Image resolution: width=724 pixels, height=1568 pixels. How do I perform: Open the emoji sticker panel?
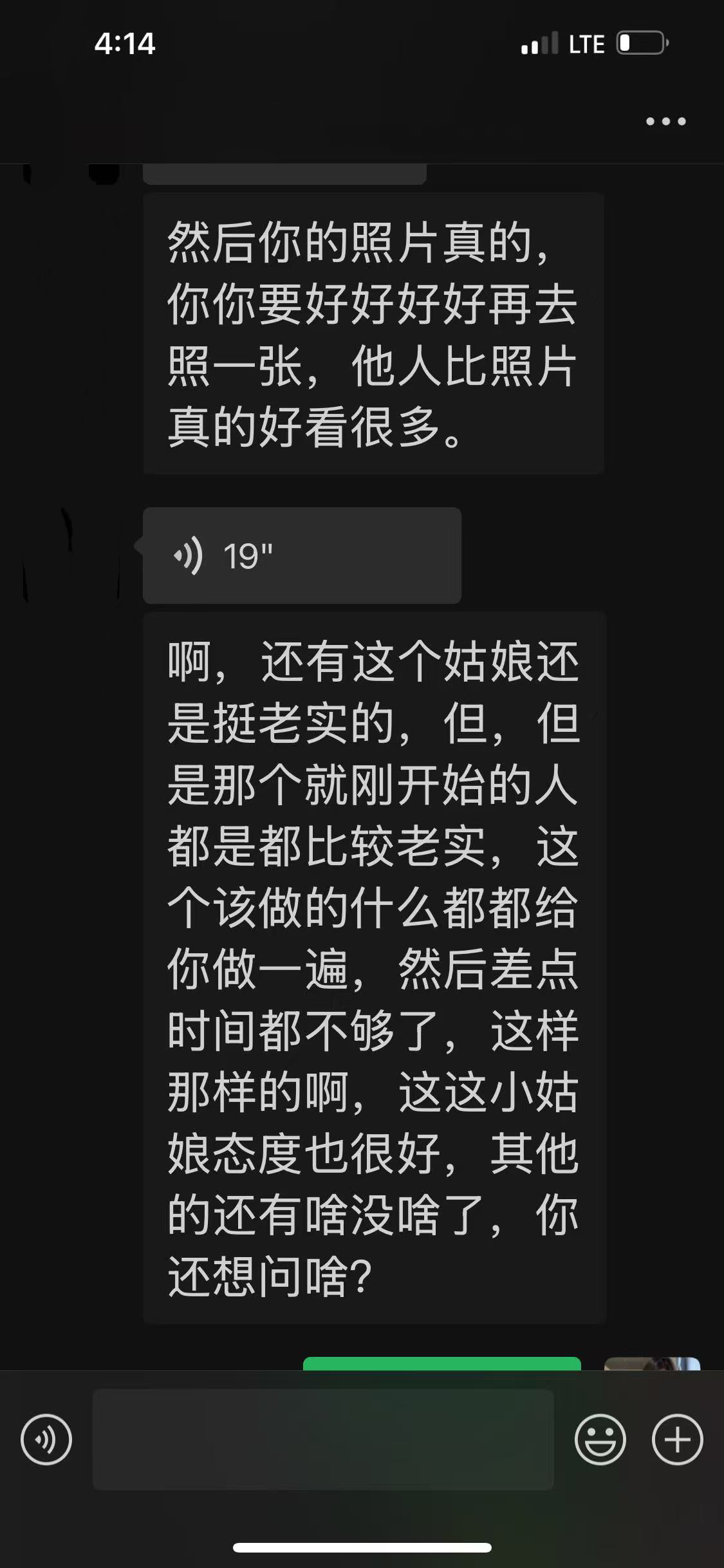click(600, 1439)
